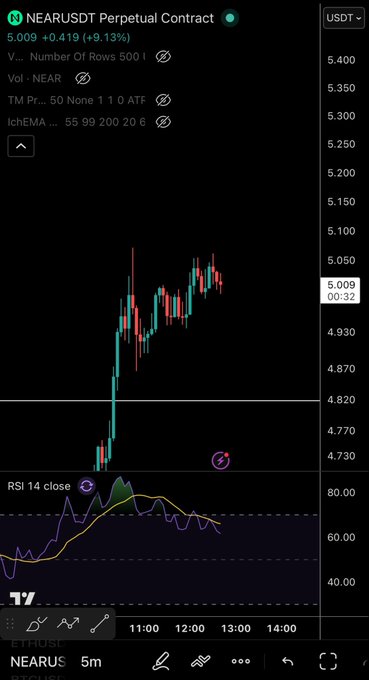Open the pen drawing tools
The height and width of the screenshot is (680, 369).
pos(161,661)
